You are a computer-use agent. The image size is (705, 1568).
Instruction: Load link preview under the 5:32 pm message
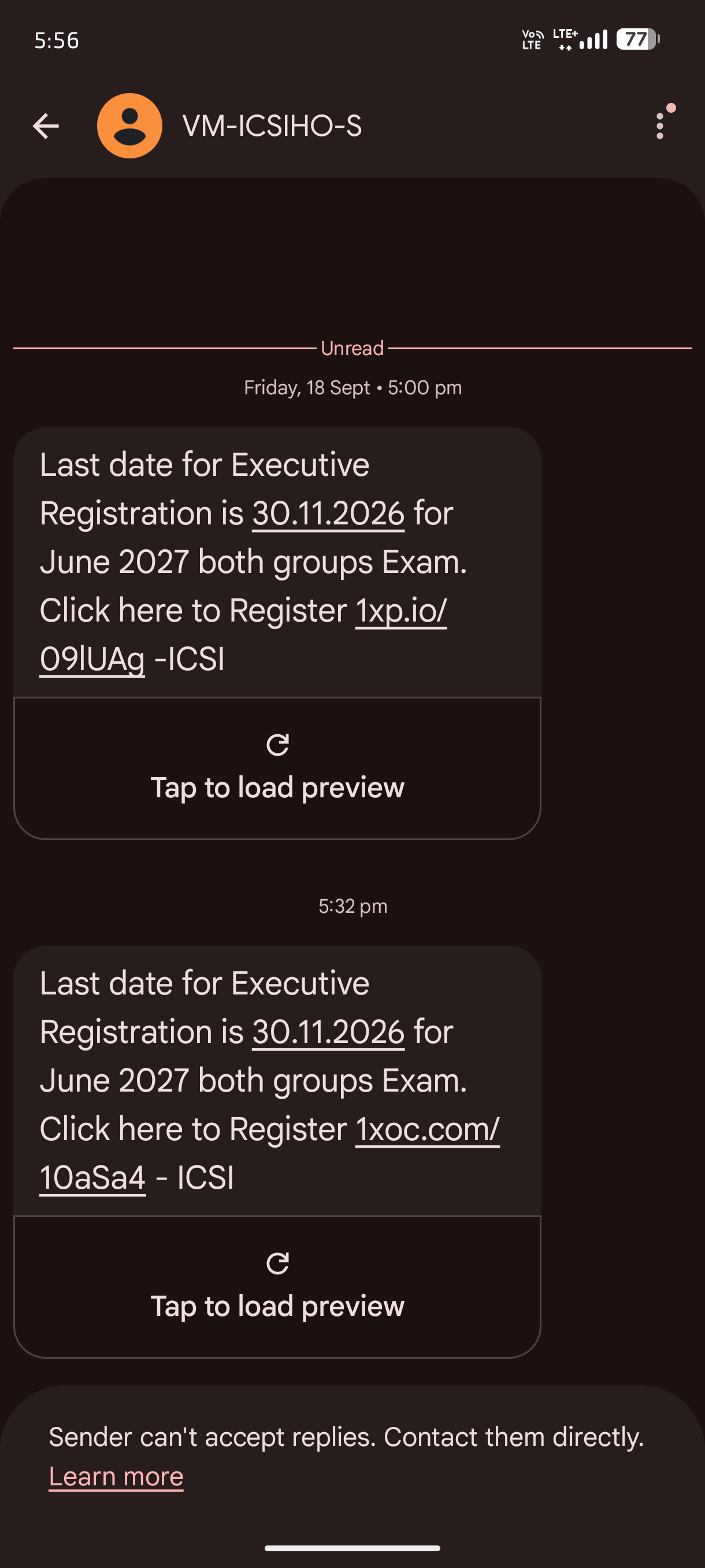click(x=277, y=1287)
